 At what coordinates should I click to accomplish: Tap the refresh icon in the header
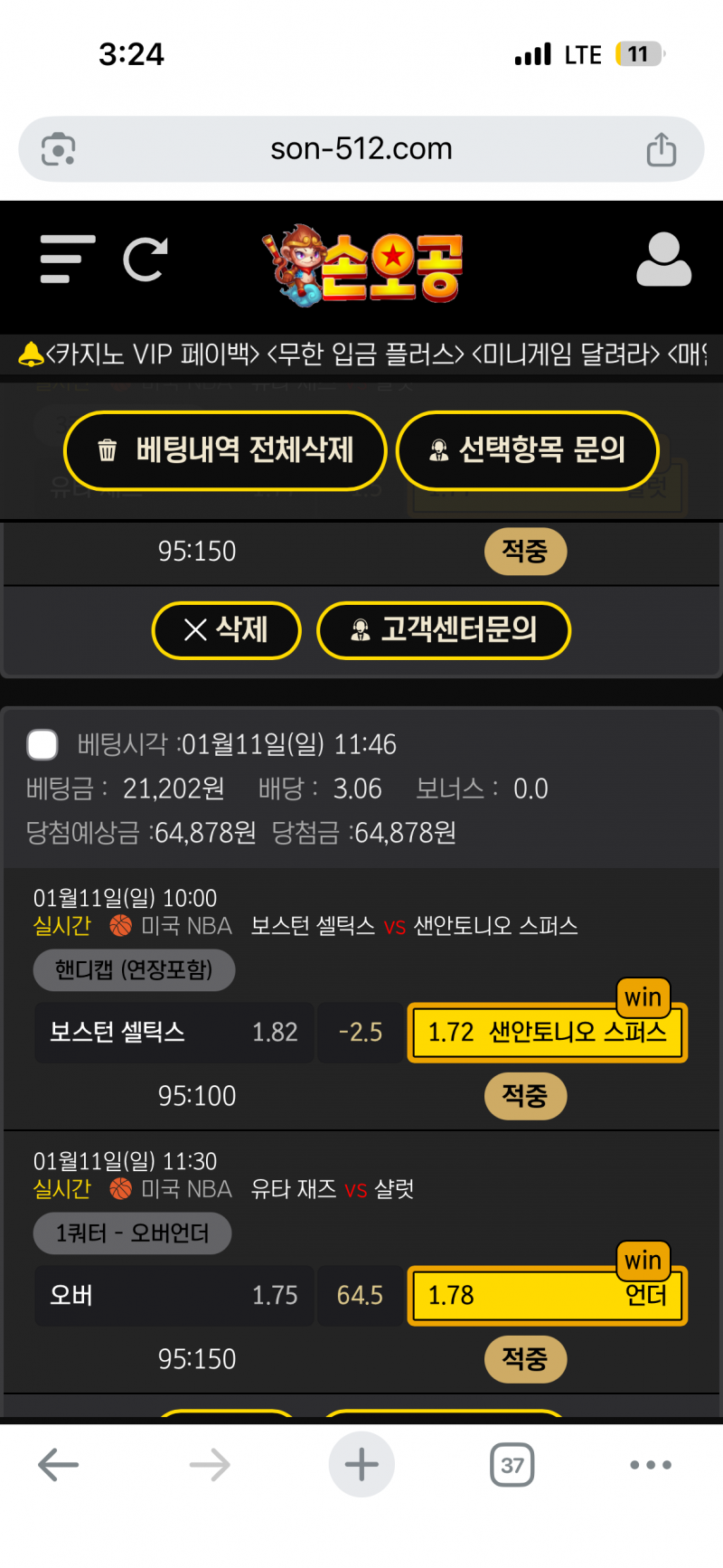[145, 260]
